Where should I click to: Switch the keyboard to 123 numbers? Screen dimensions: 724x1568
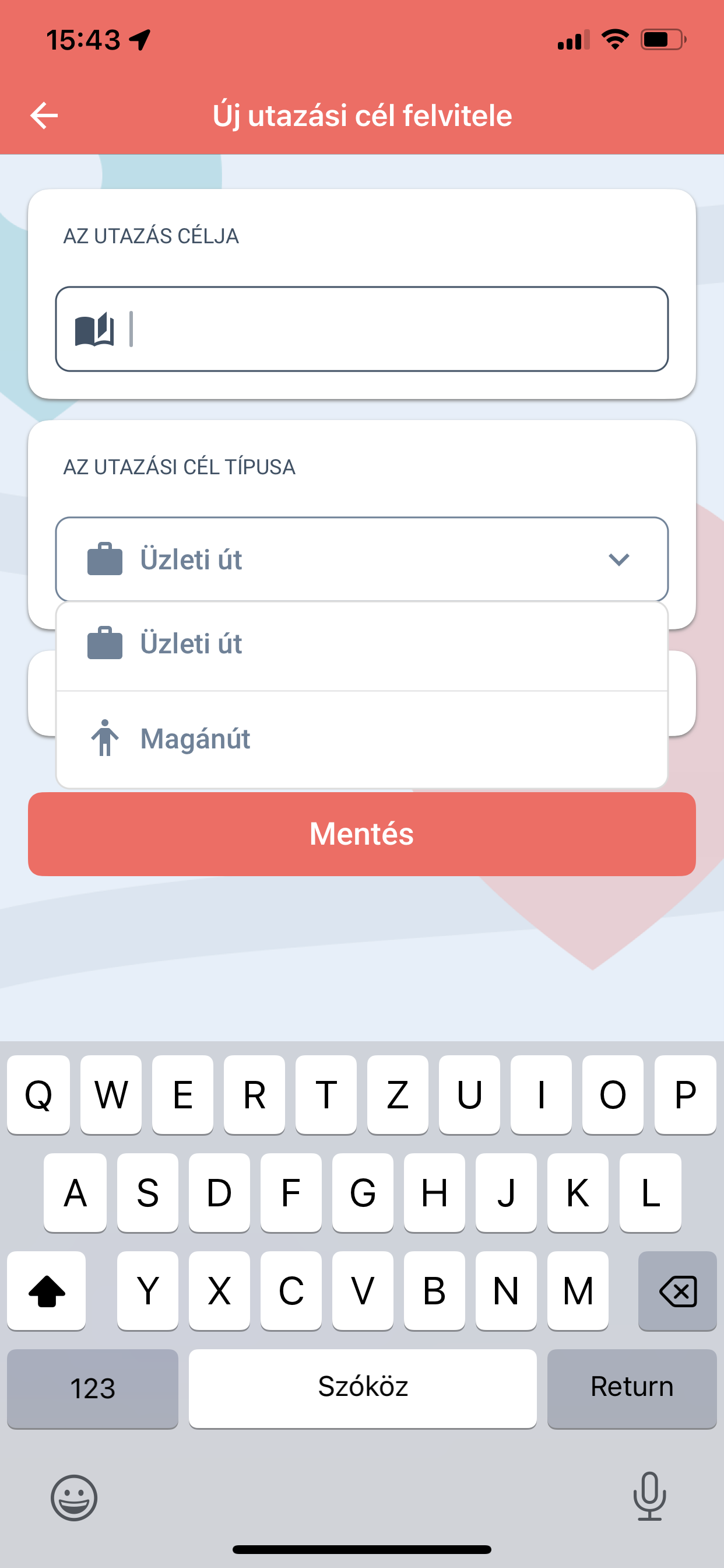[93, 1388]
